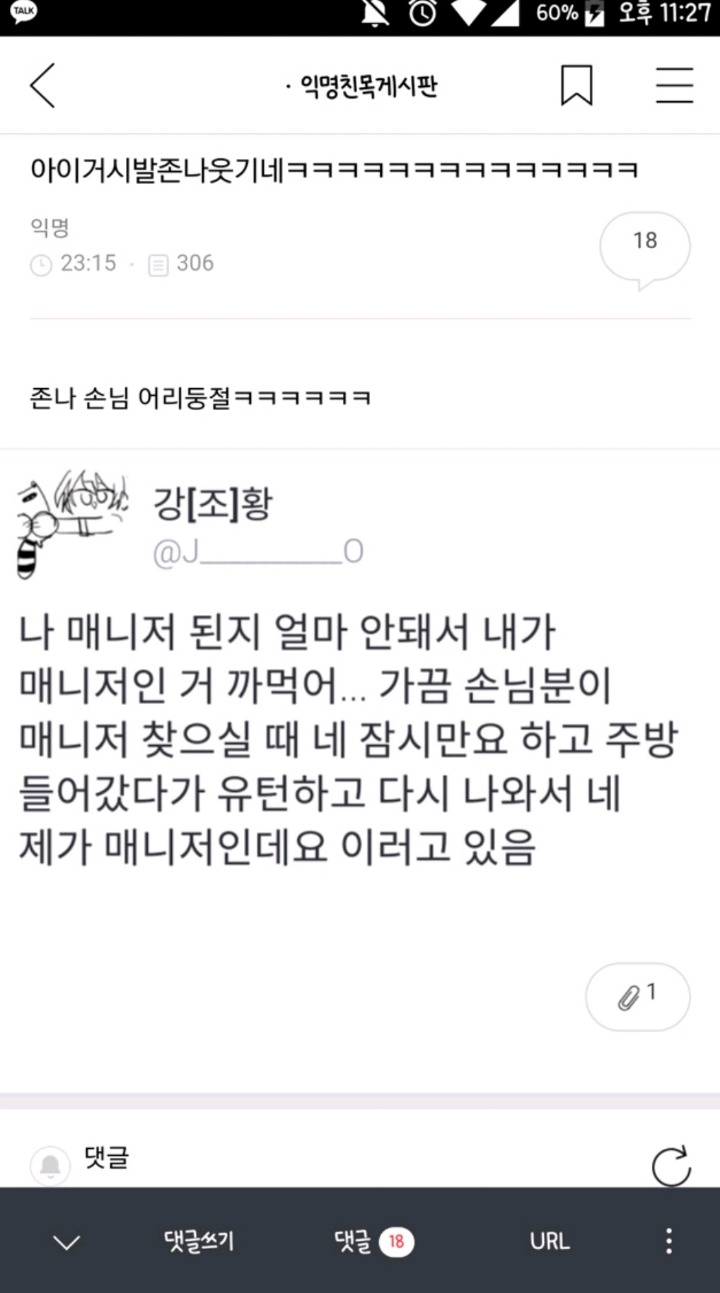The image size is (720, 1293).
Task: Open the board sidebar with the hamburger icon
Action: coord(674,86)
